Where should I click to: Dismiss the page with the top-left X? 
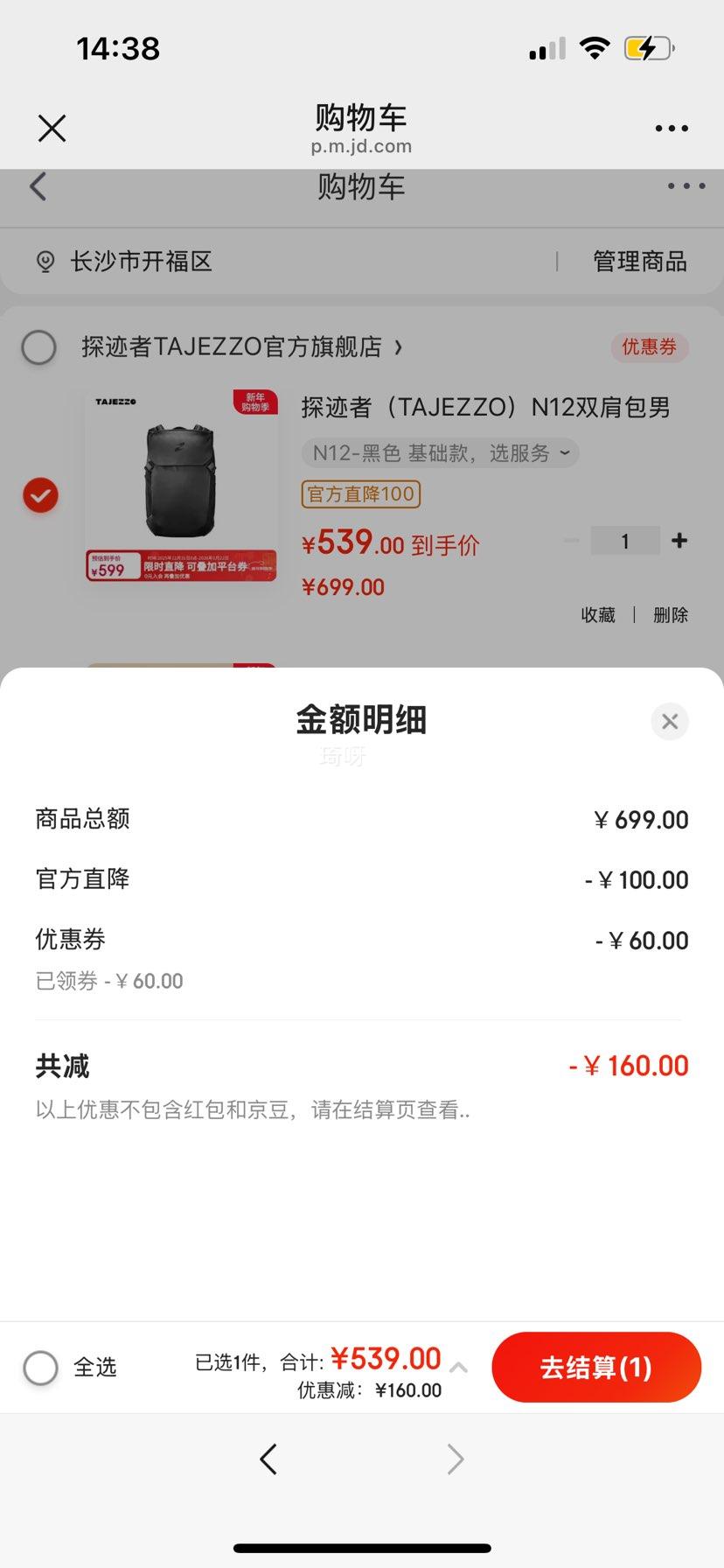[52, 128]
